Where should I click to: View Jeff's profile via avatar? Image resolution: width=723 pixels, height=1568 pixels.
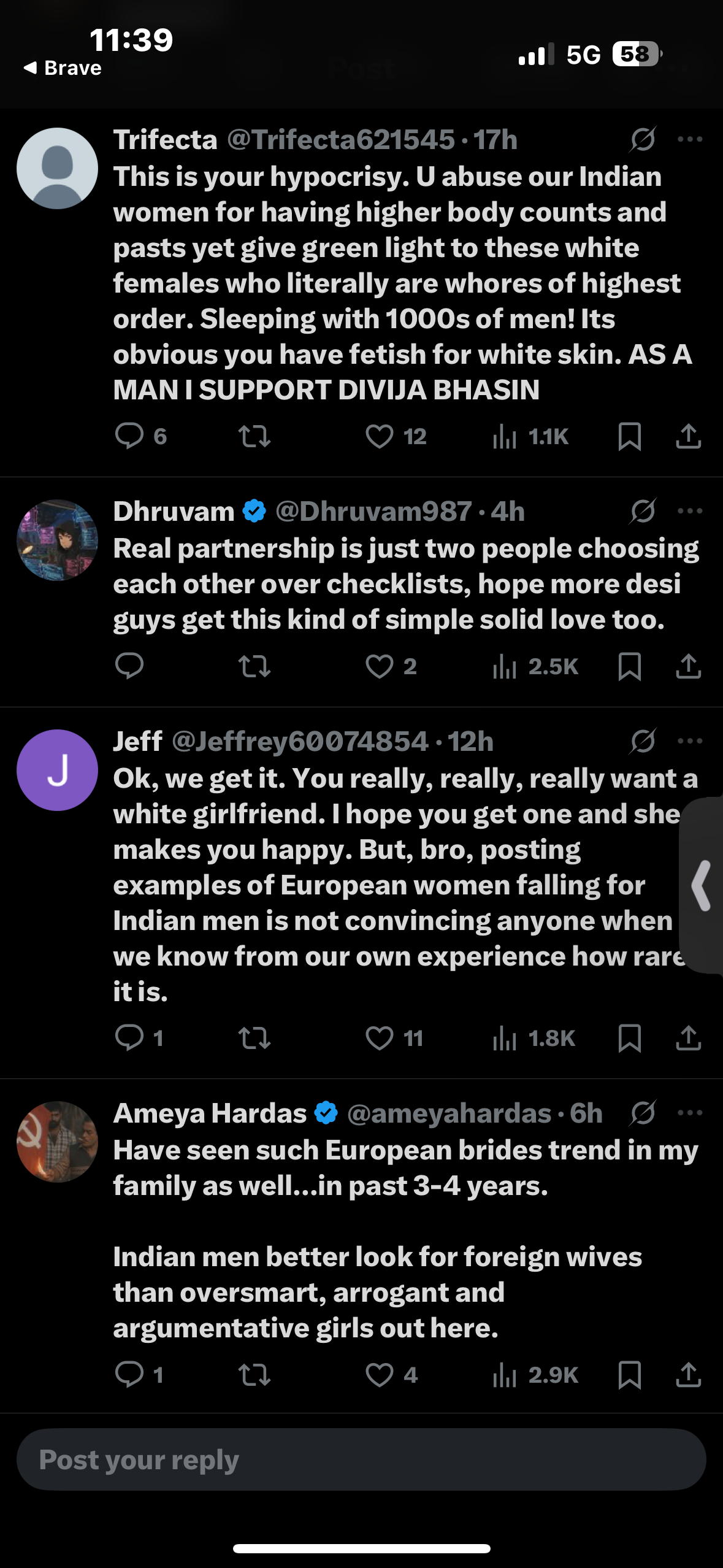click(x=57, y=771)
